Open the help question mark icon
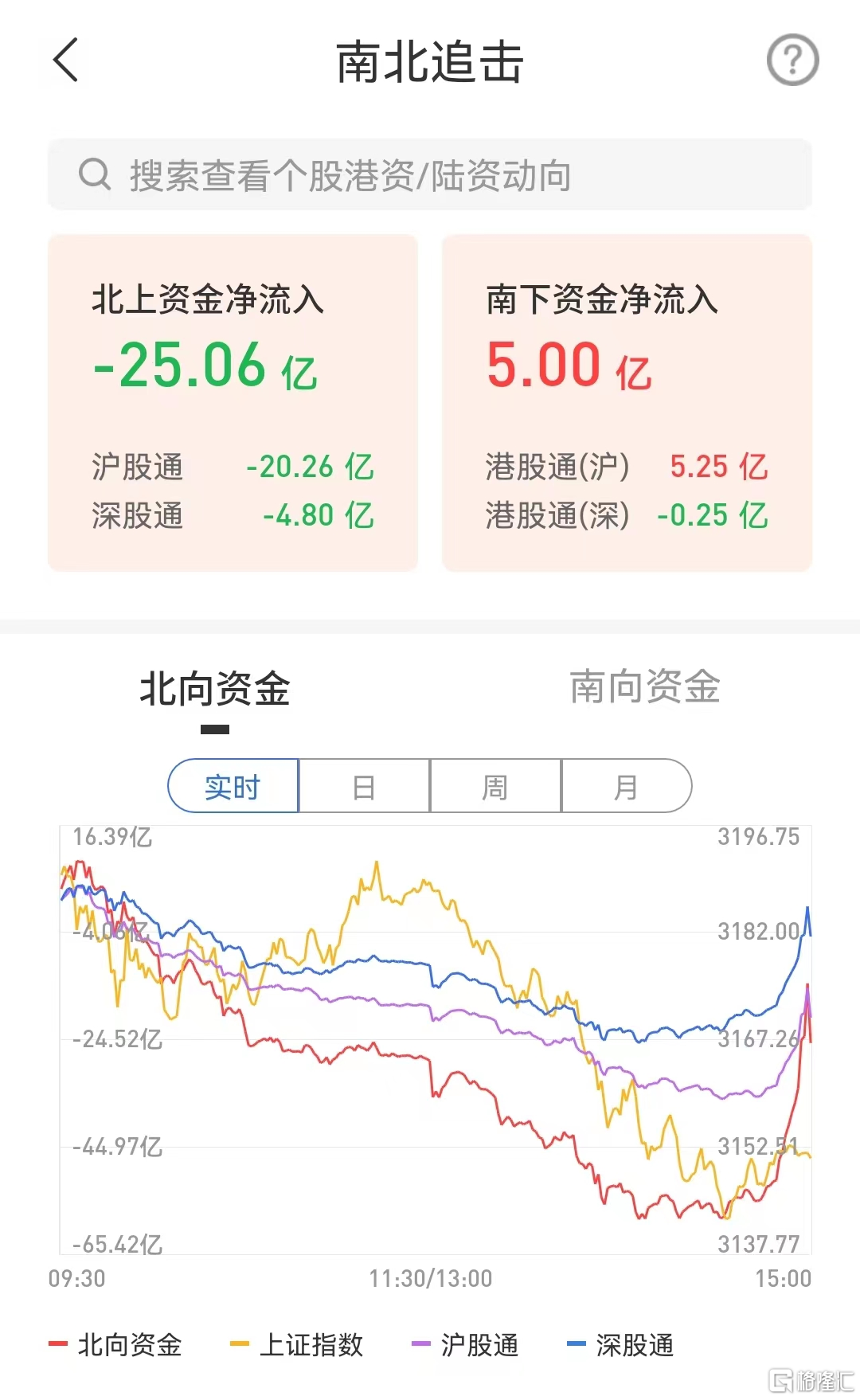This screenshot has width=860, height=1400. point(792,60)
